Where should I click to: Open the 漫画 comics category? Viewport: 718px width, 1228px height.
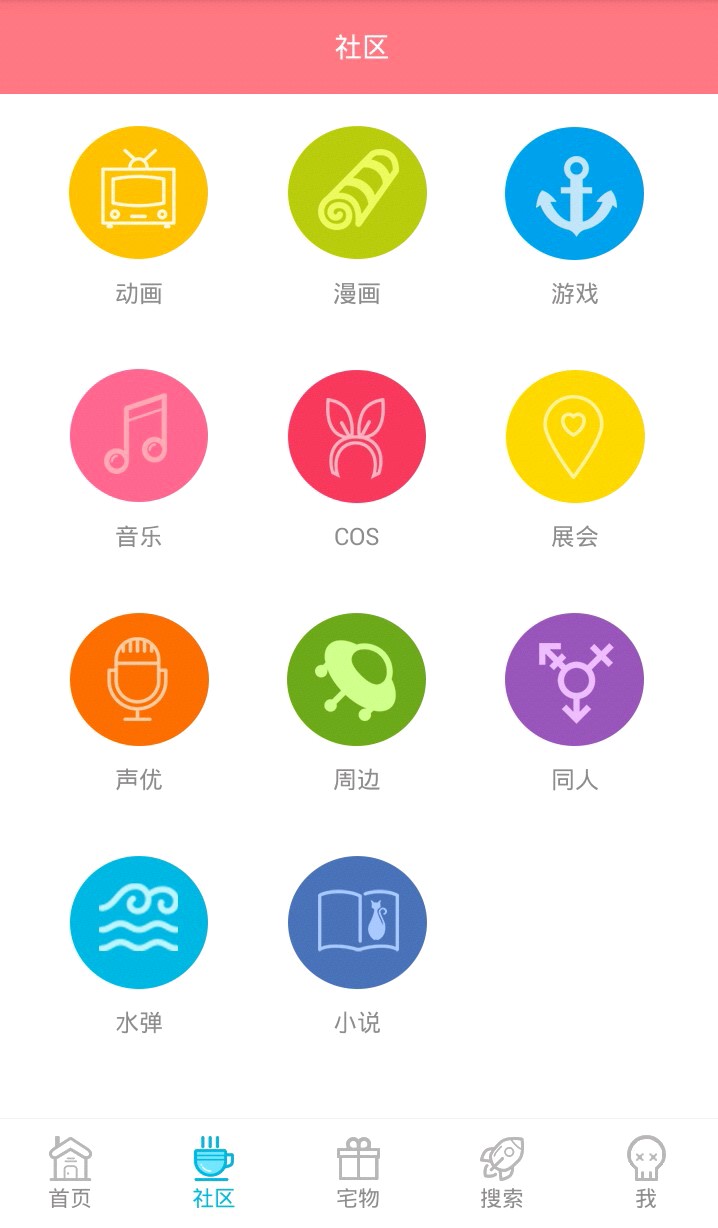point(357,193)
